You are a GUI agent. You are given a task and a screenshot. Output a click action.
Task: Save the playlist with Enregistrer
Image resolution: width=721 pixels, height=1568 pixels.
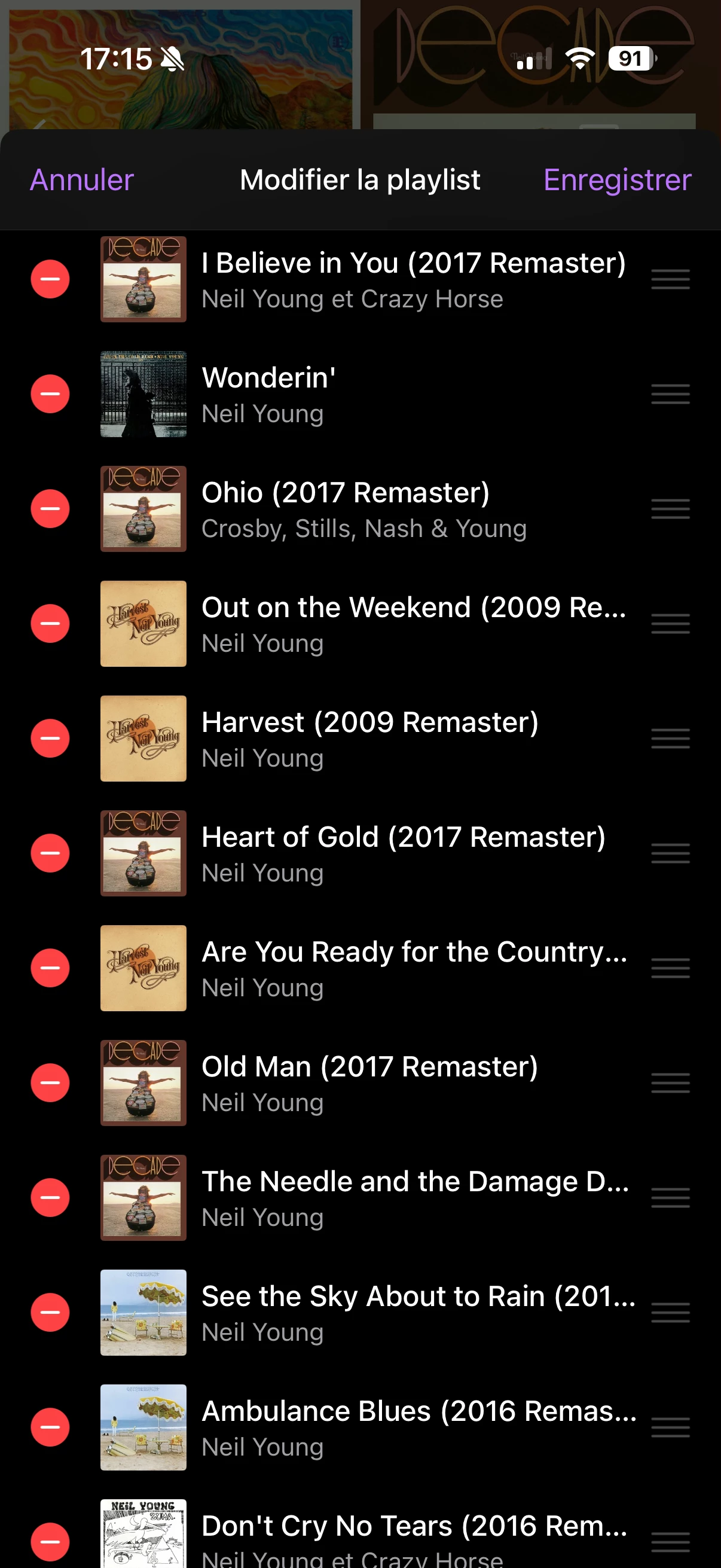[617, 179]
